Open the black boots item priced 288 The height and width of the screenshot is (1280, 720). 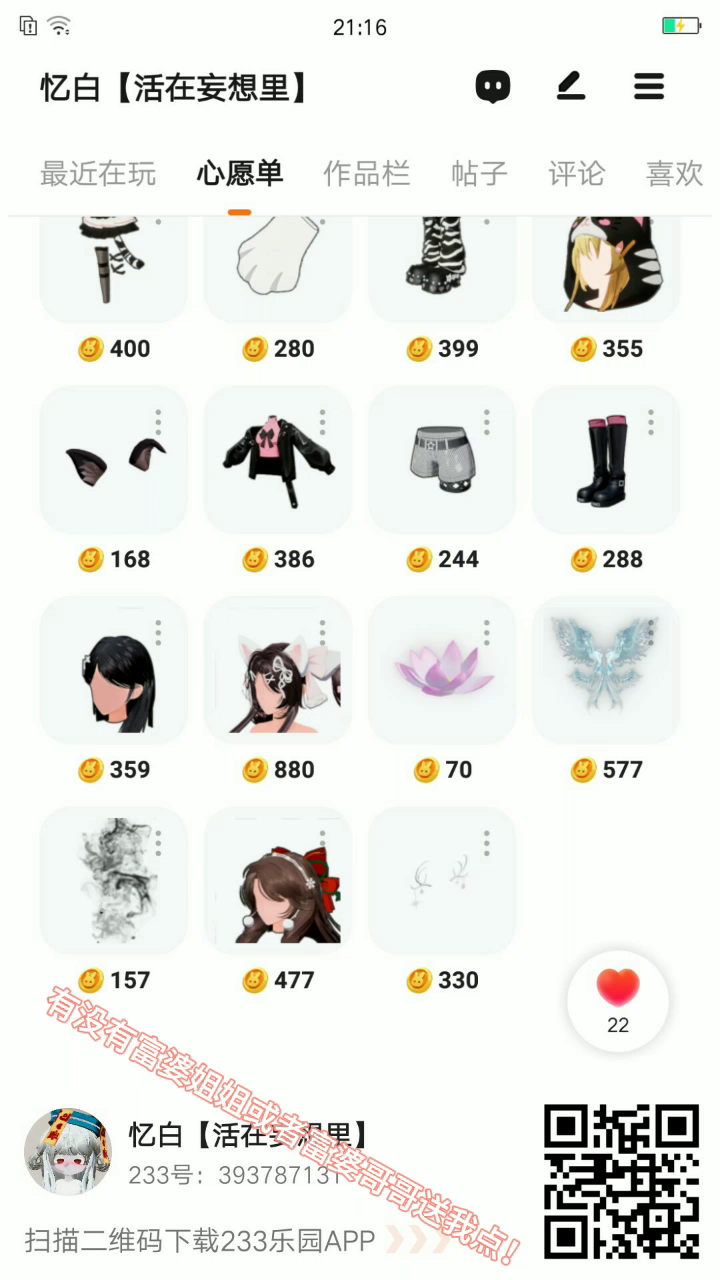[x=605, y=460]
